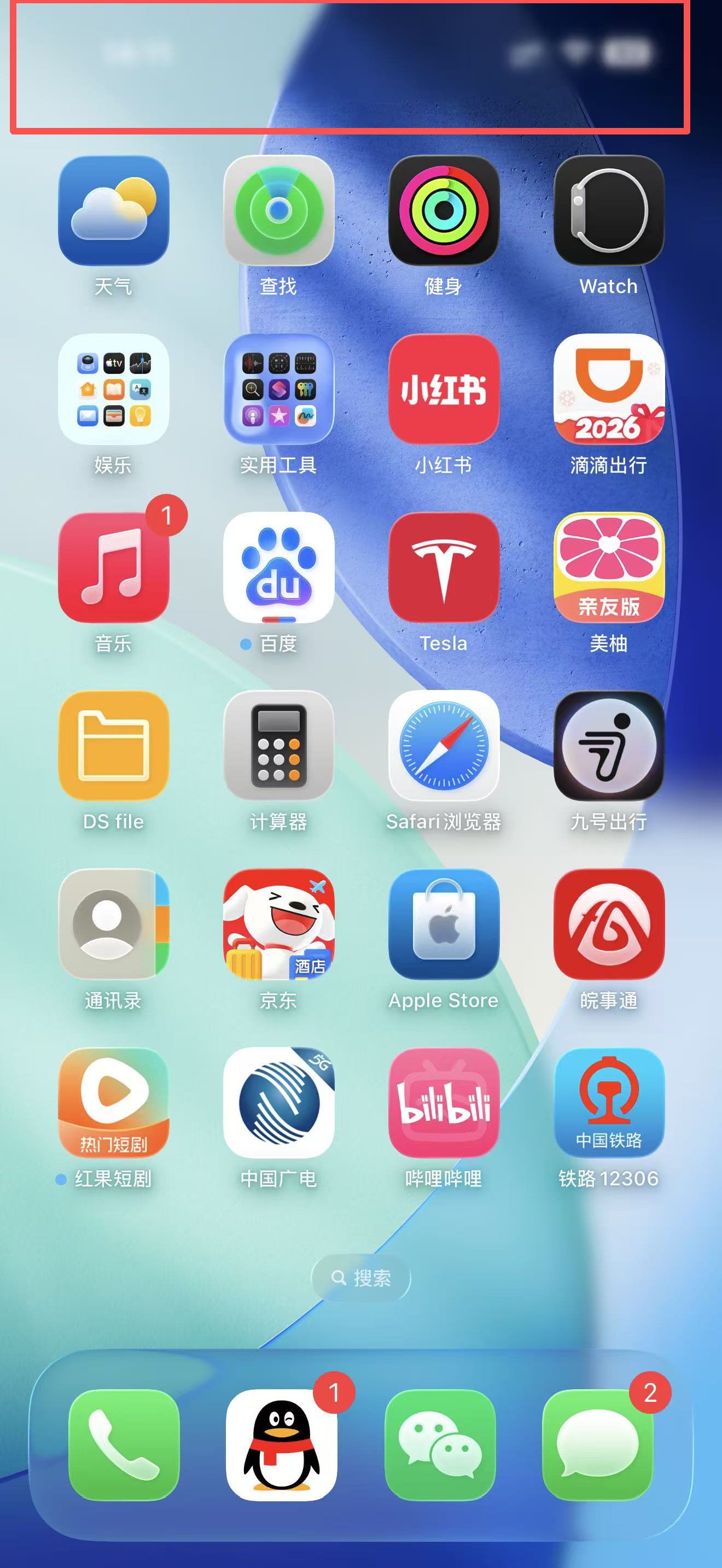
Task: Launch the 计算器 calculator
Action: pyautogui.click(x=279, y=746)
